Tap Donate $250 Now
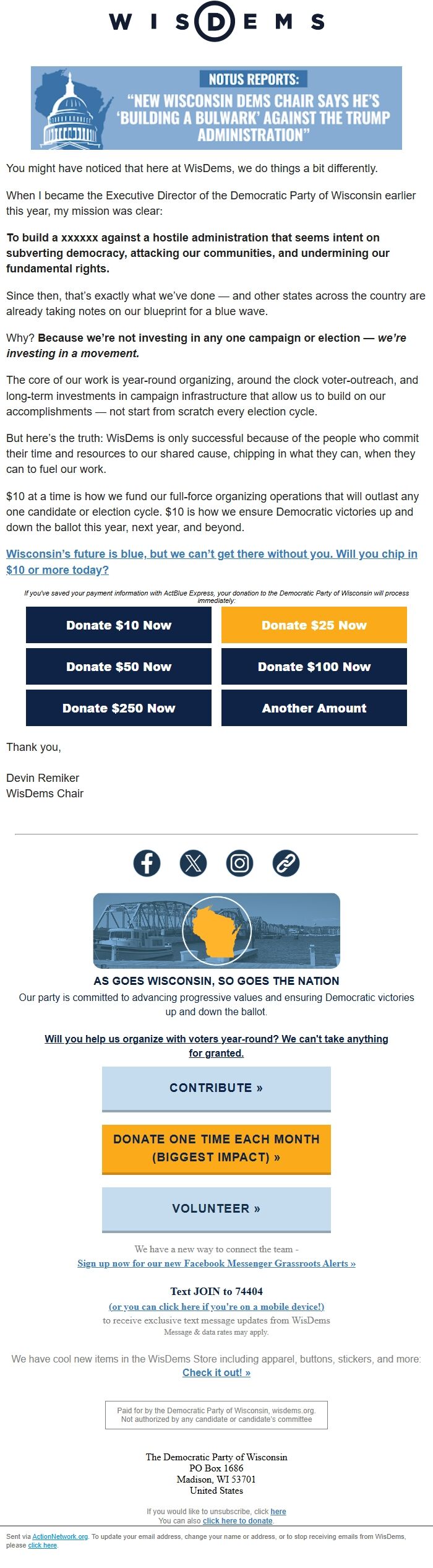 point(119,708)
